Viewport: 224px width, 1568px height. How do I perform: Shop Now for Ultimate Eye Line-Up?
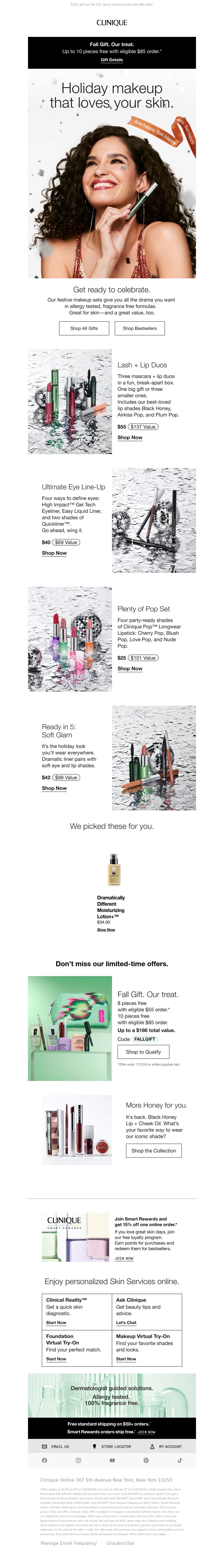(x=54, y=553)
